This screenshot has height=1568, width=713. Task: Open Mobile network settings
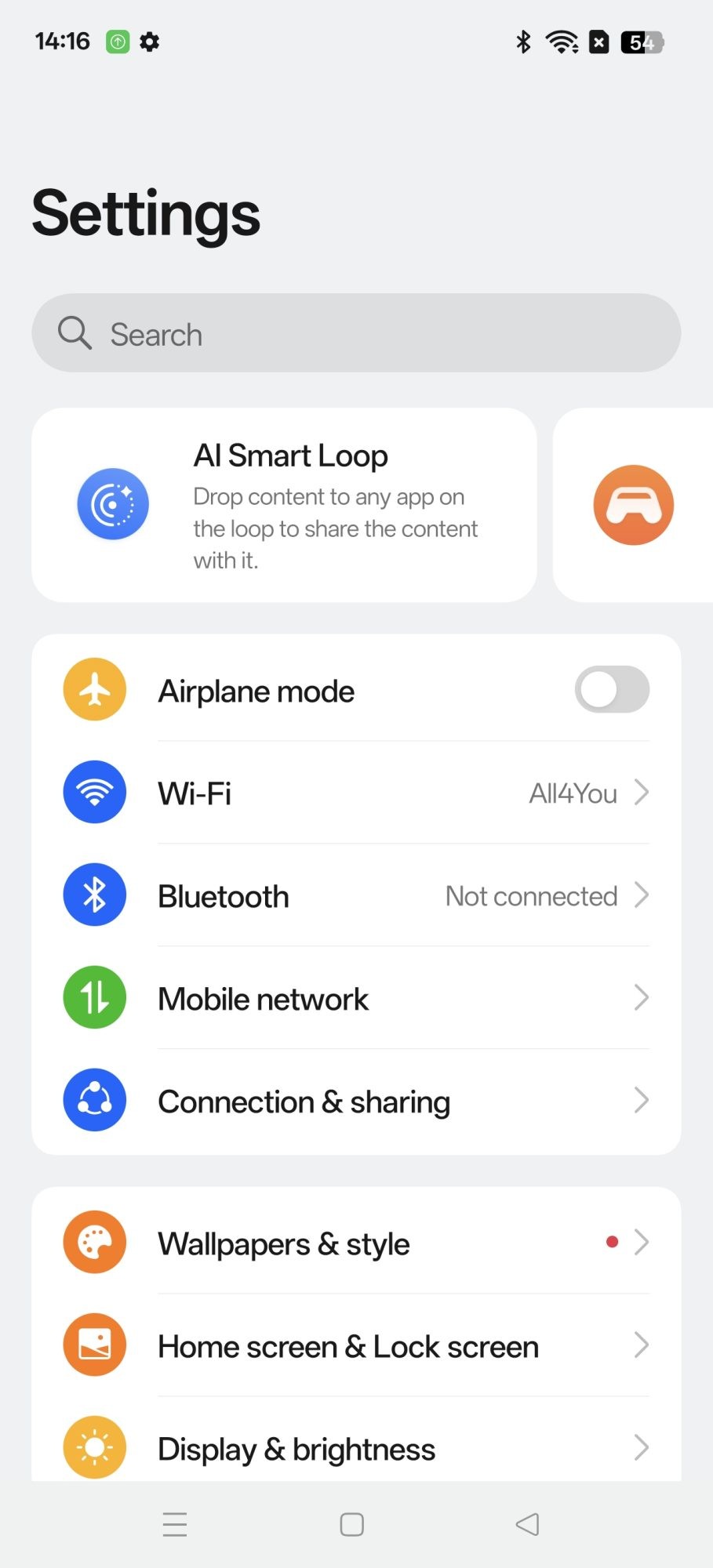355,998
